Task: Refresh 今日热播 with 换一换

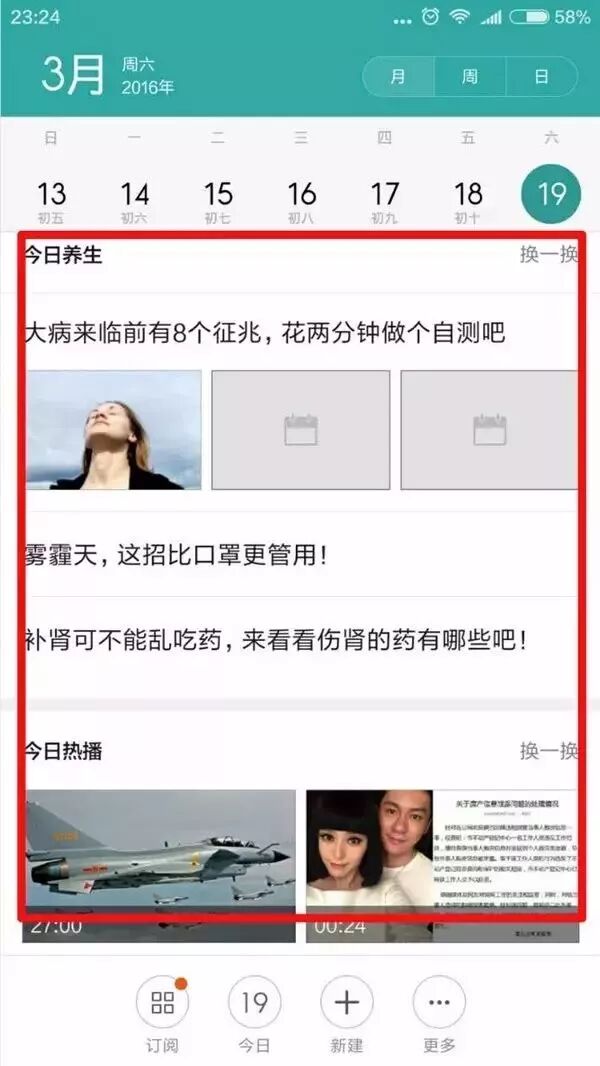Action: pos(548,751)
